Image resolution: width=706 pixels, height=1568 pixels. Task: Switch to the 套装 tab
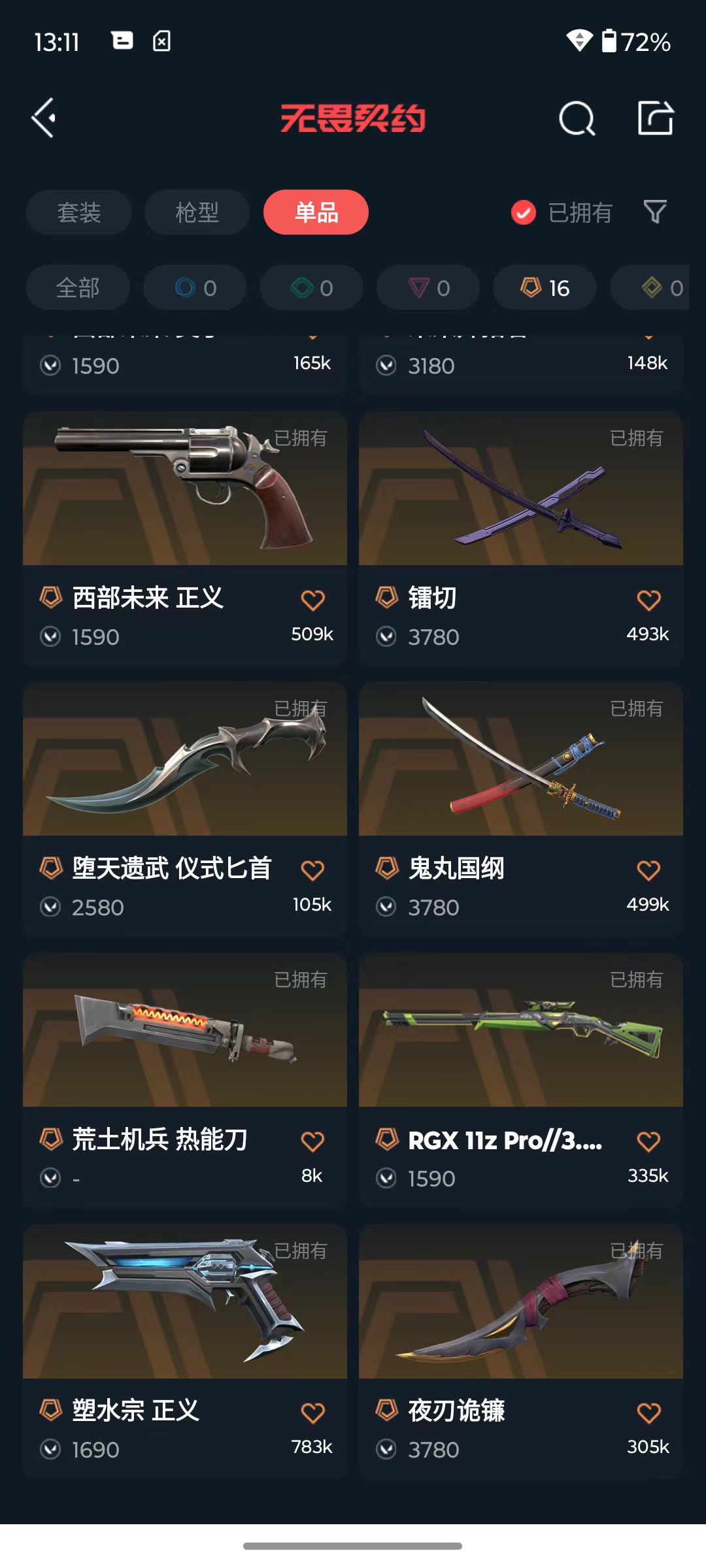(79, 212)
